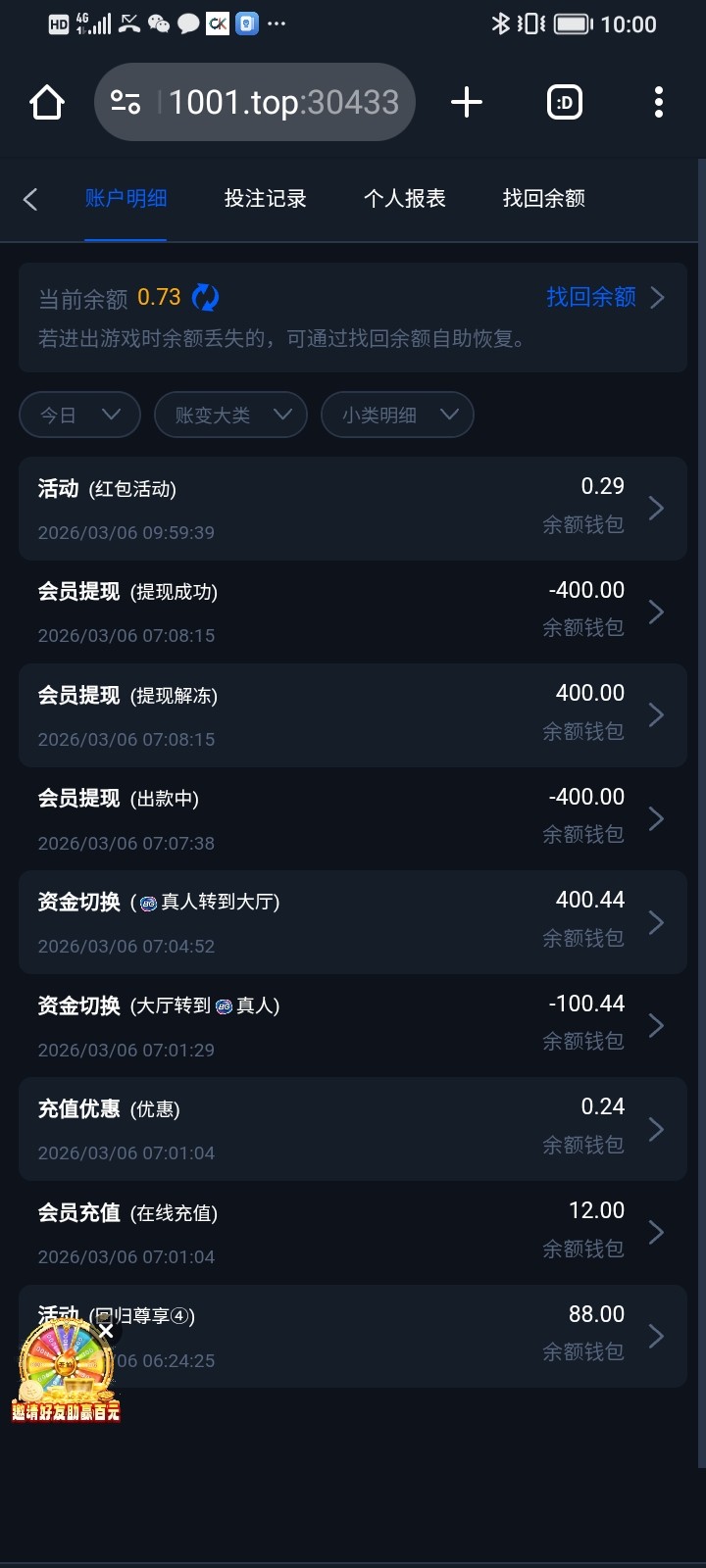Open a new browser tab

pos(467,102)
